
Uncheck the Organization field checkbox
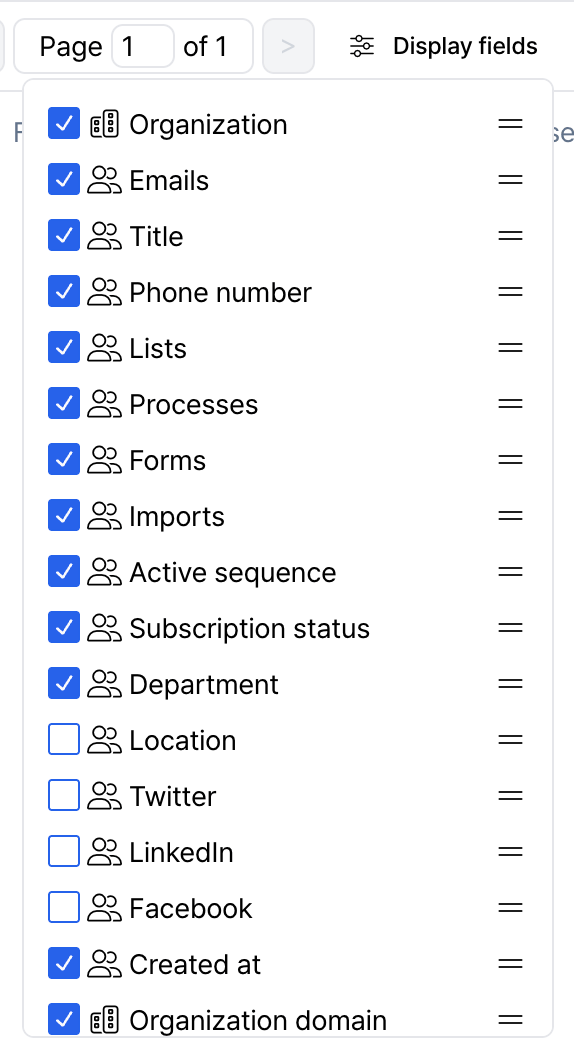click(64, 124)
